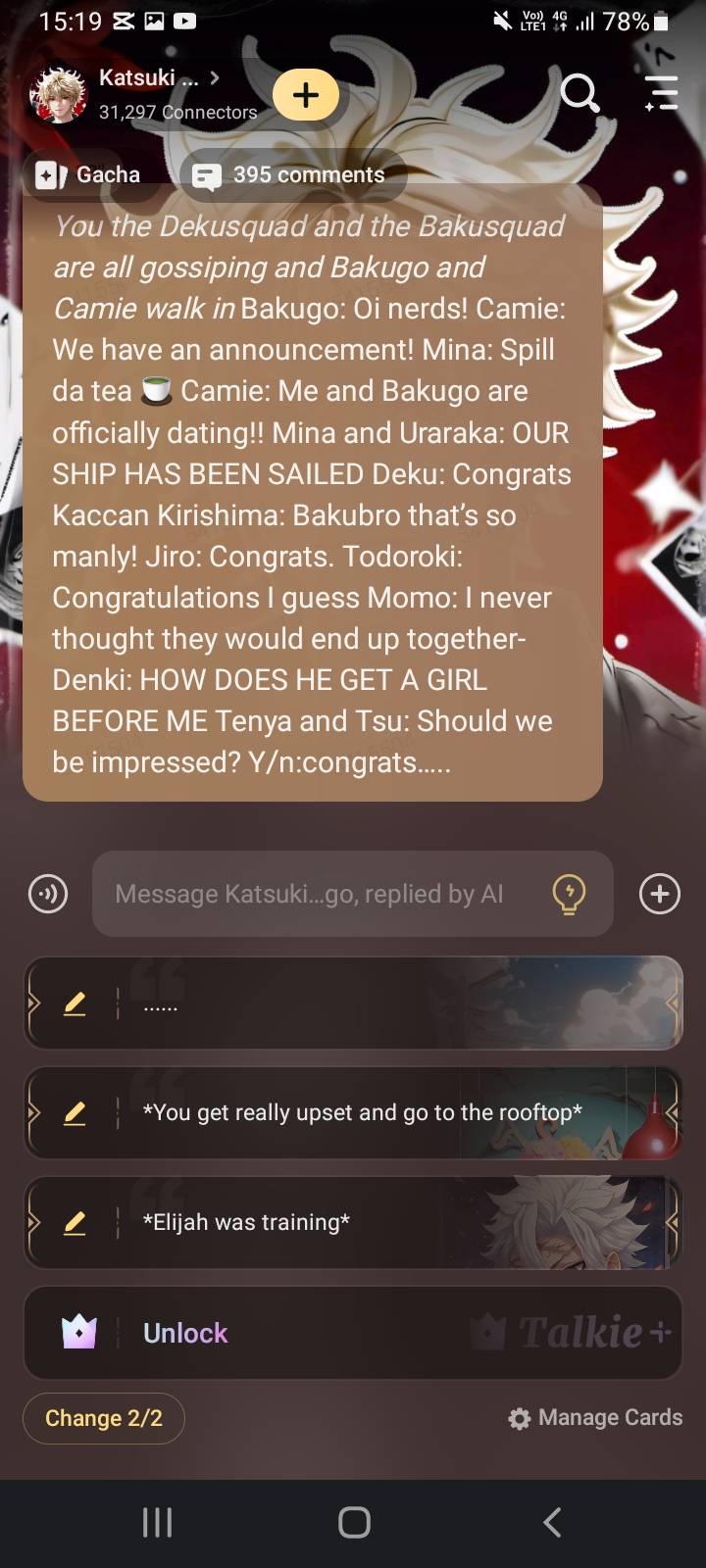Edit the 'Elijah was training' card text
This screenshot has height=1568, width=706.
pyautogui.click(x=75, y=1223)
